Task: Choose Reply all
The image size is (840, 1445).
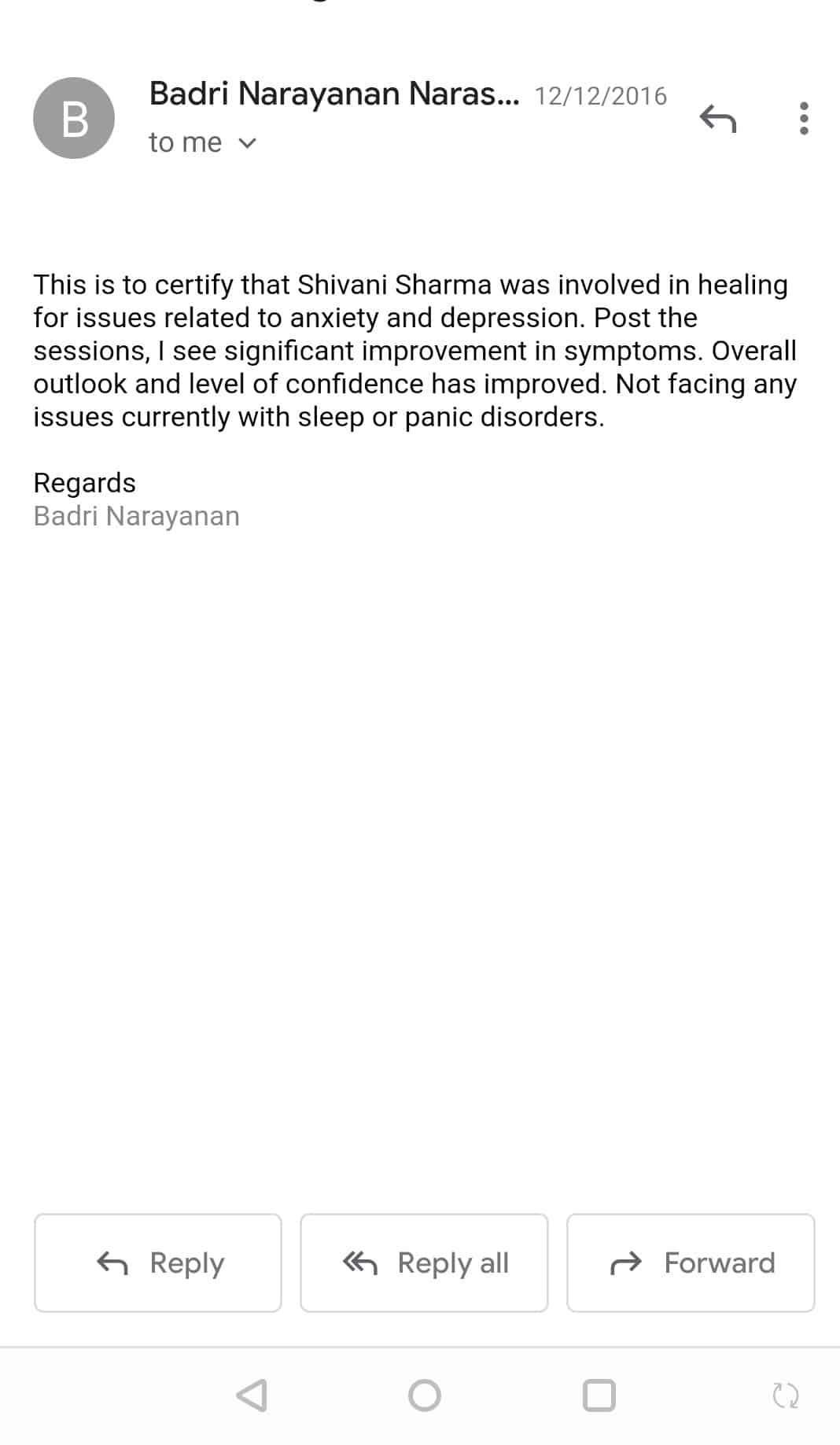Action: coord(424,1263)
